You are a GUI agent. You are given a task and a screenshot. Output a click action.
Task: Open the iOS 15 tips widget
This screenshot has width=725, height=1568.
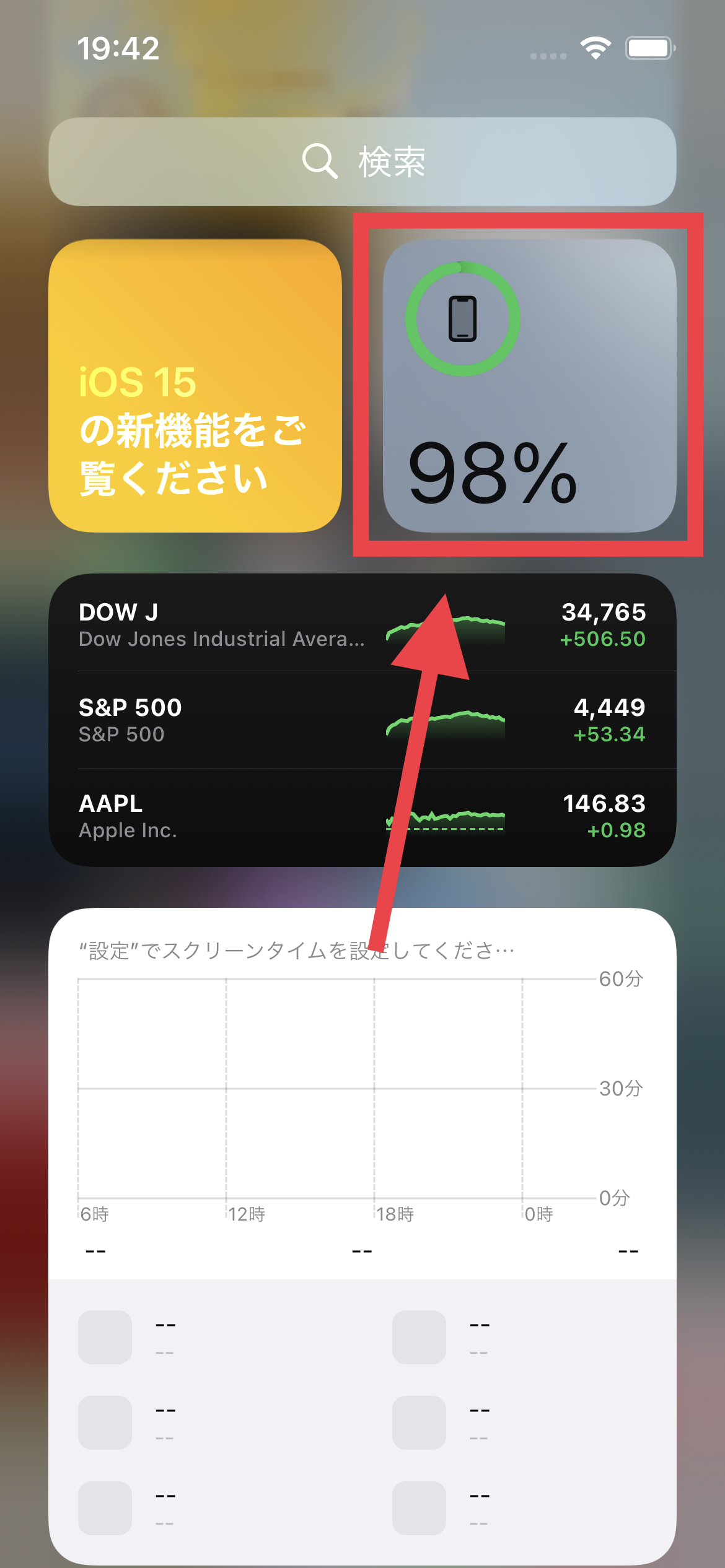click(195, 386)
